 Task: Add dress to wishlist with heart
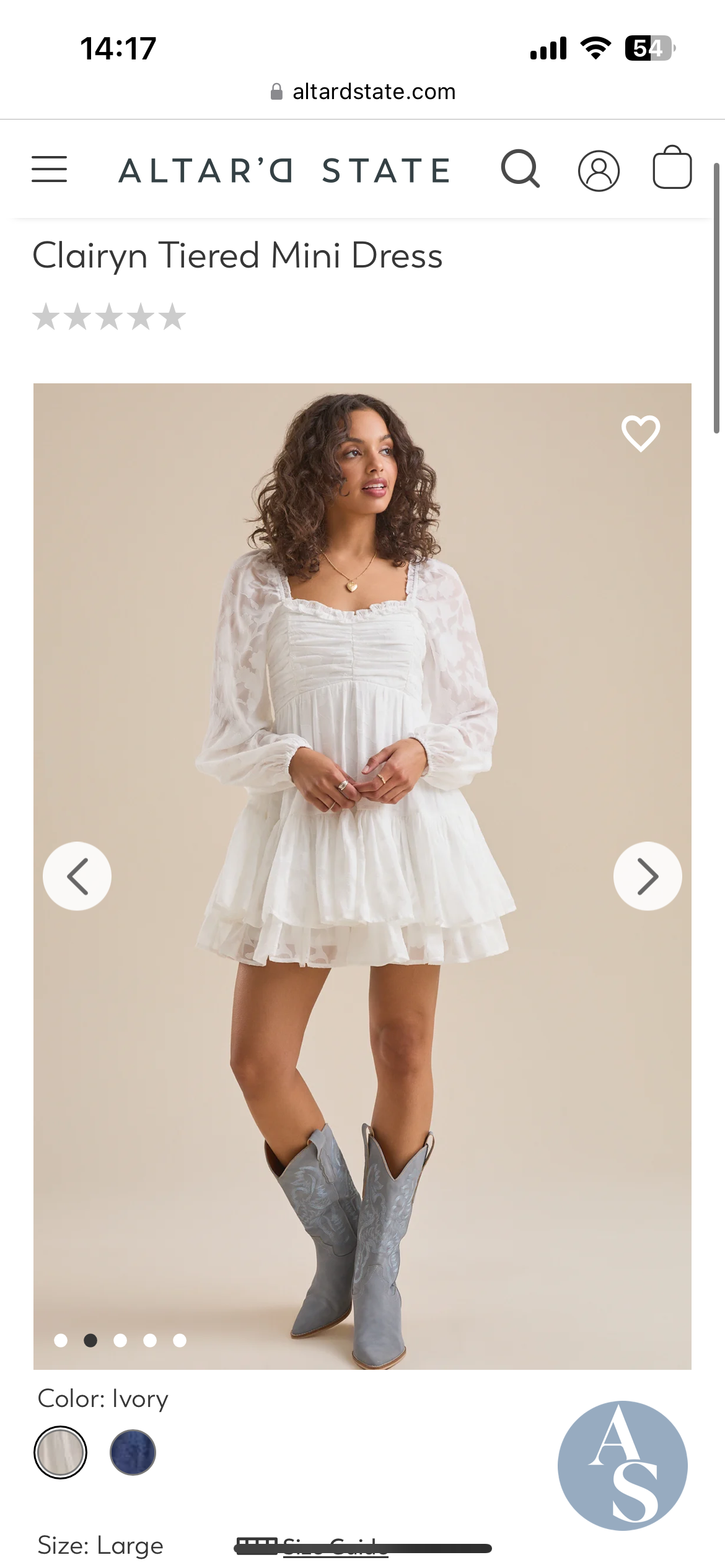pyautogui.click(x=641, y=433)
